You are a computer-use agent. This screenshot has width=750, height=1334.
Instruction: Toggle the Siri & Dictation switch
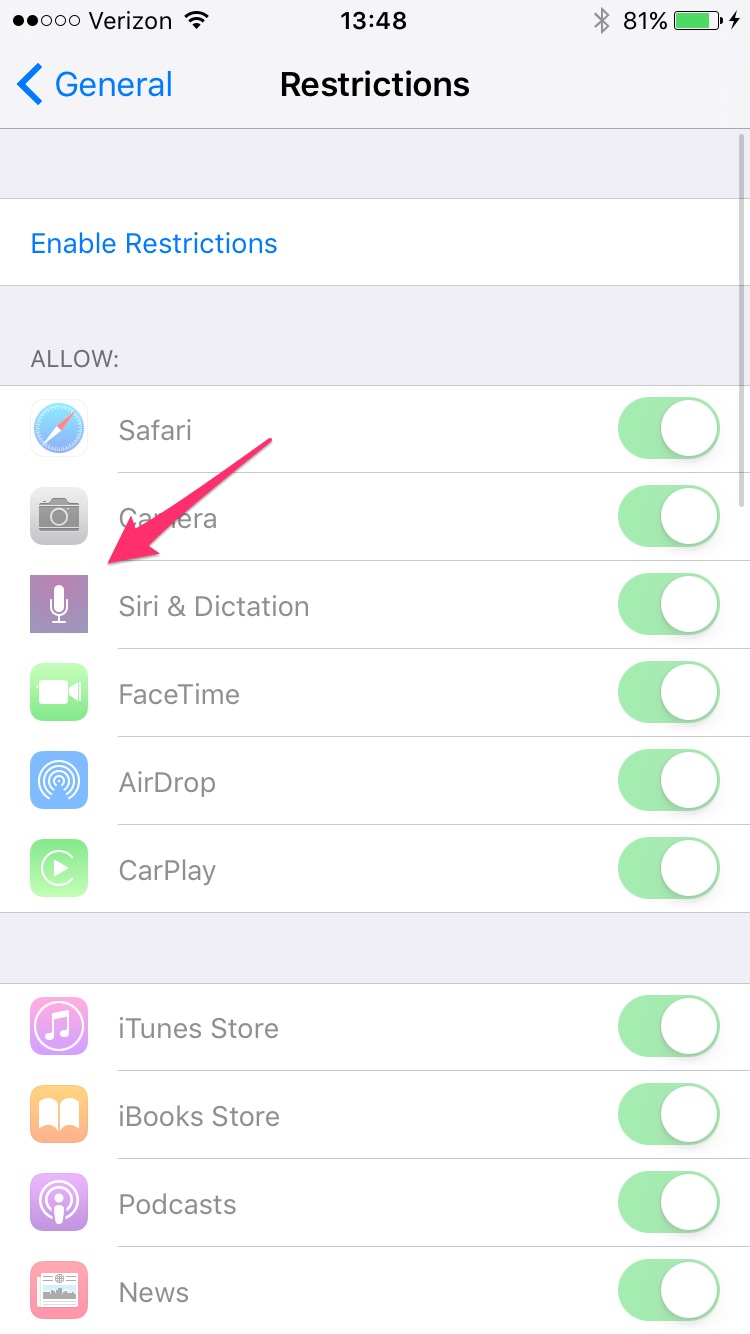point(668,606)
